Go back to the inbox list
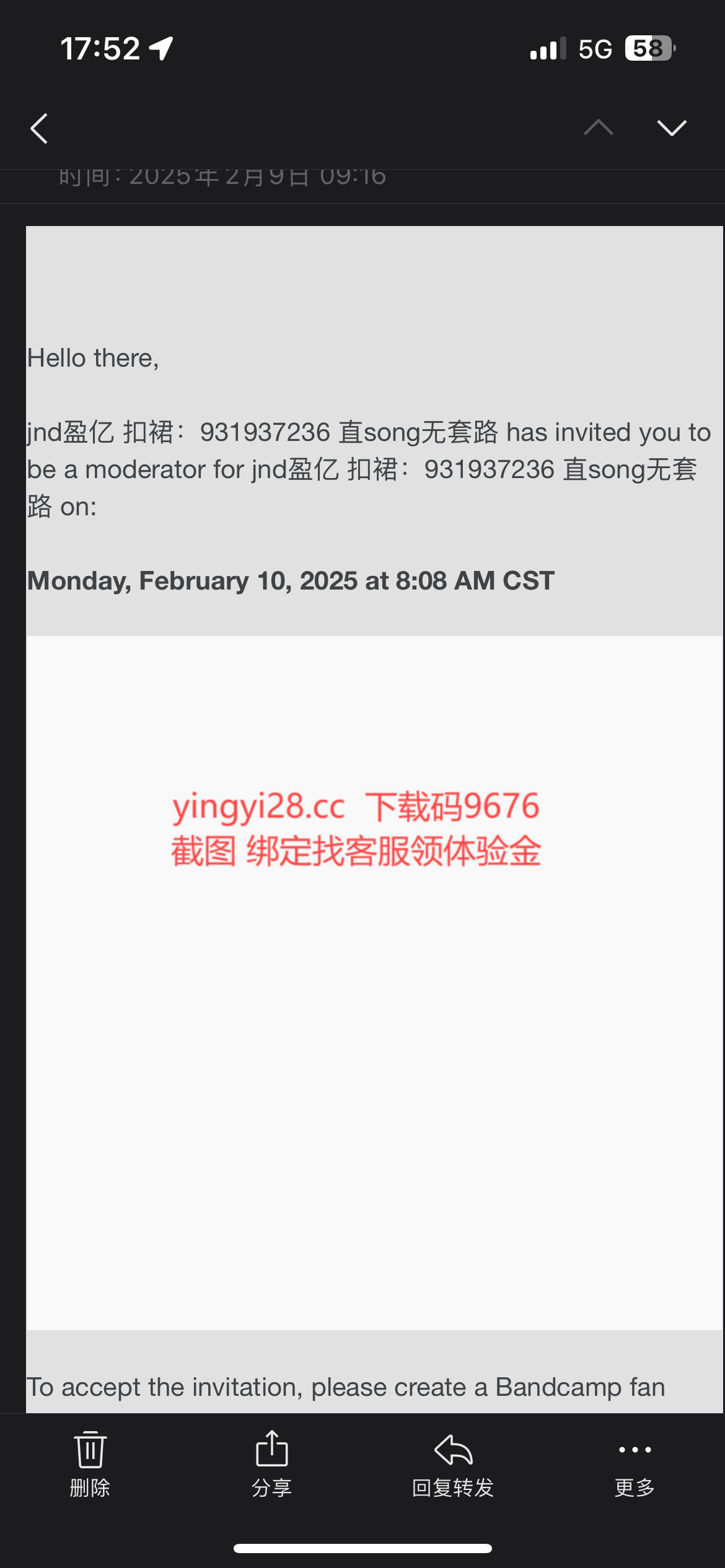The image size is (725, 1568). 39,128
